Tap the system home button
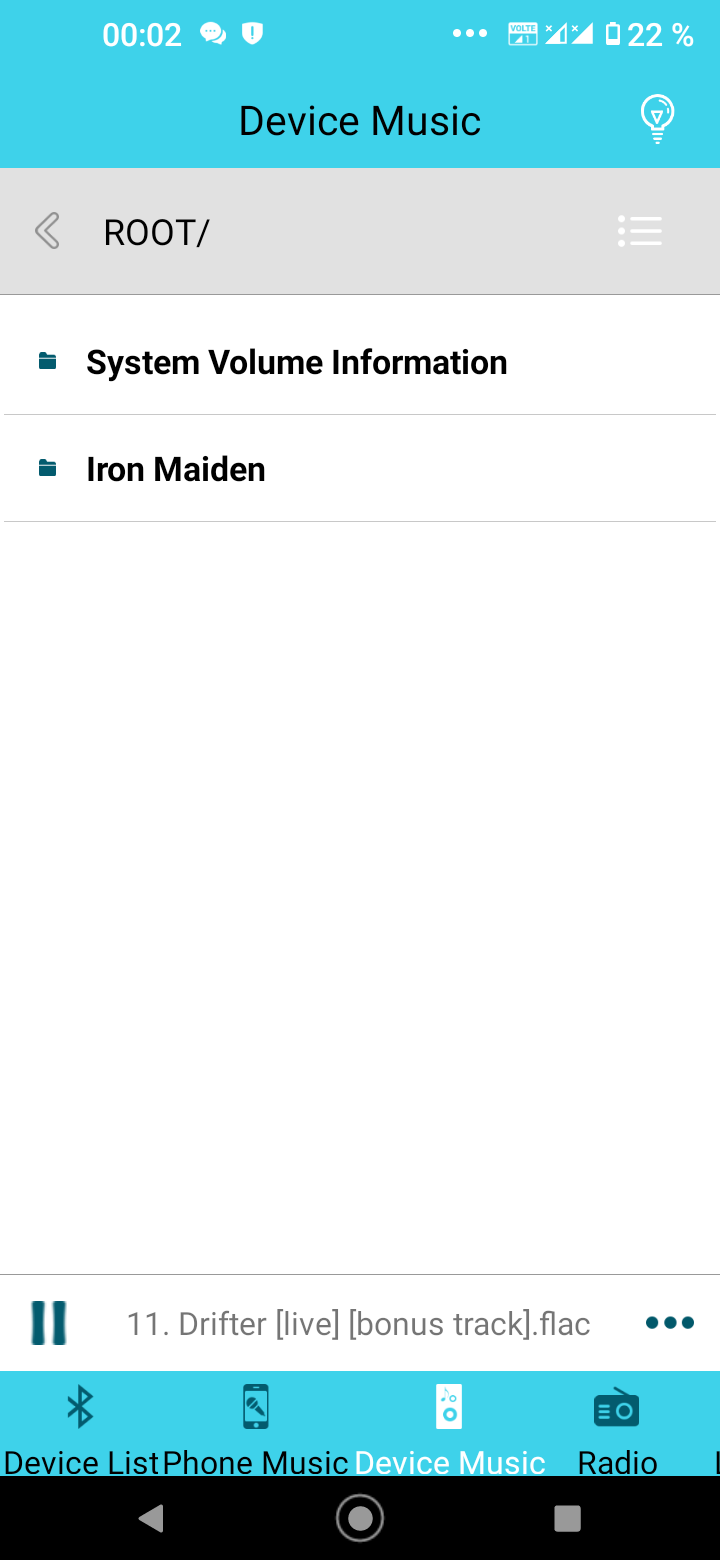720x1560 pixels. click(360, 1519)
